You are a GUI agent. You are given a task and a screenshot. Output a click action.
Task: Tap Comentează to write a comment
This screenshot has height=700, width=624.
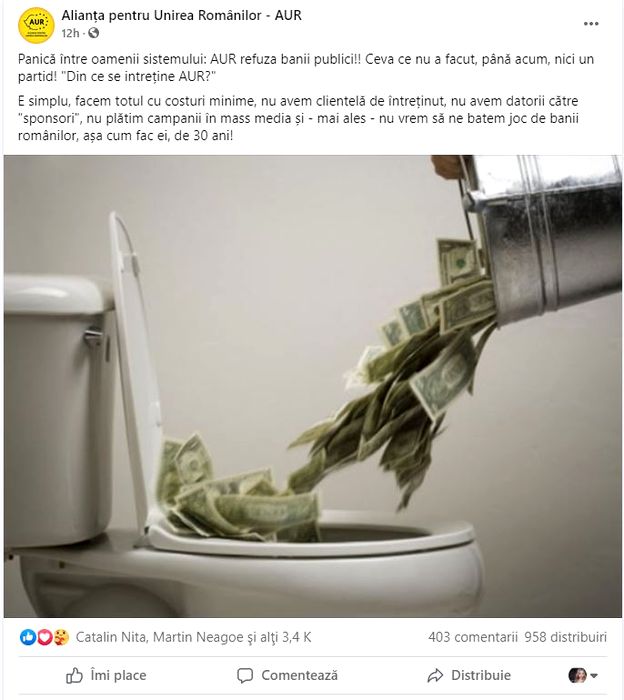[x=288, y=675]
